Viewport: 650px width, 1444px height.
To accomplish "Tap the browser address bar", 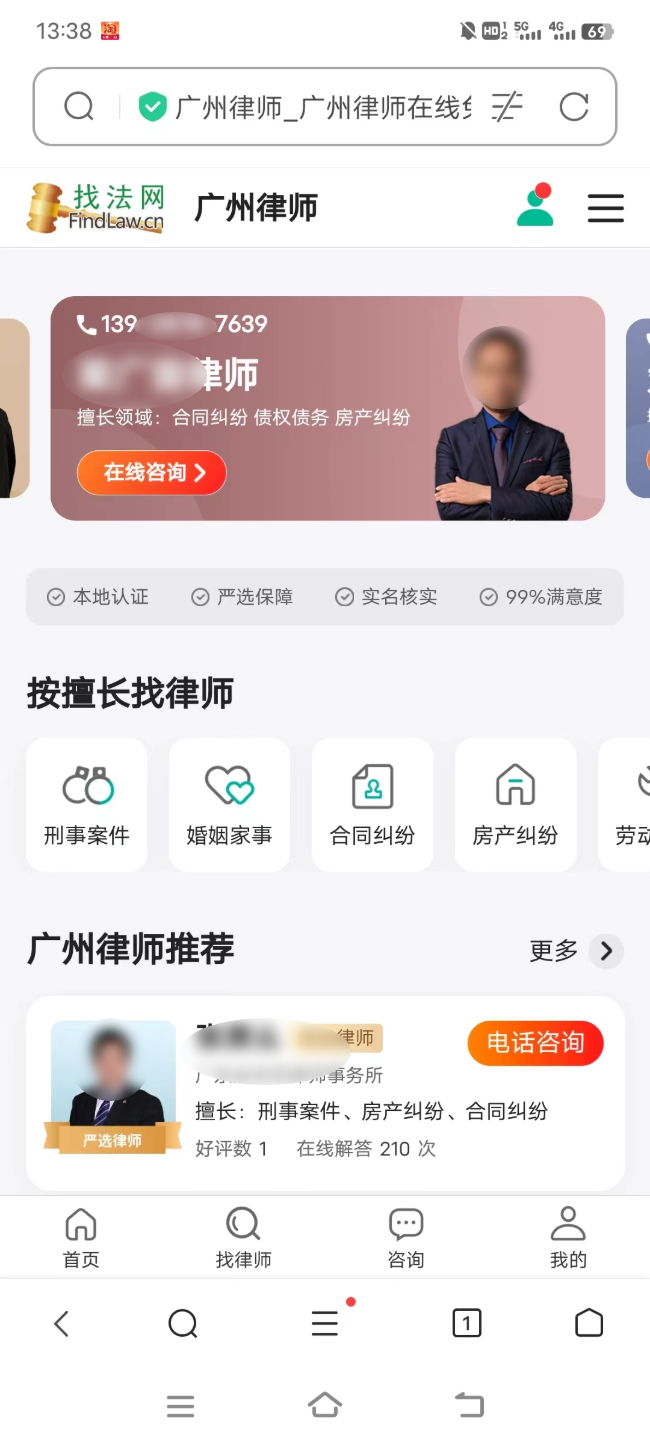I will coord(320,107).
